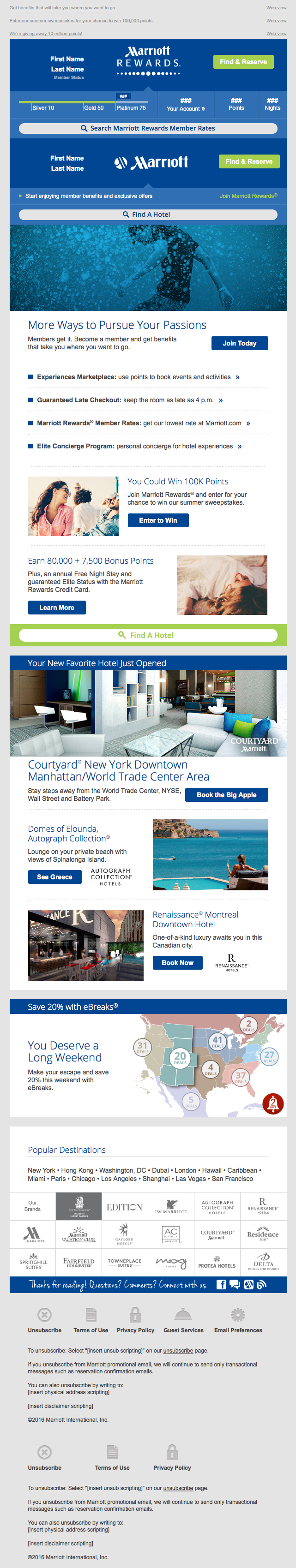Open the Fairfield Inn & Suites tile
Screen dimensions: 296x1568
(x=79, y=1263)
